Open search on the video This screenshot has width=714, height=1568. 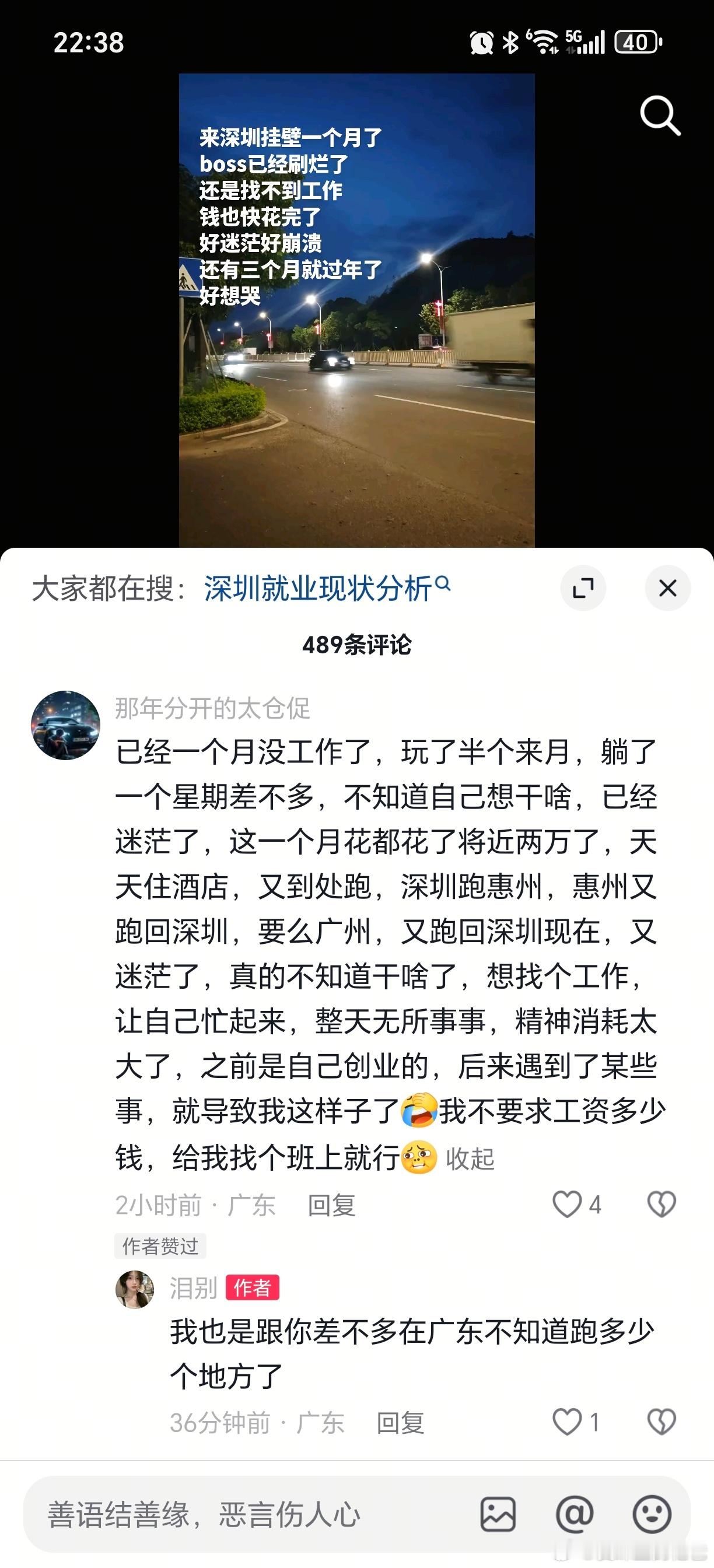coord(660,116)
